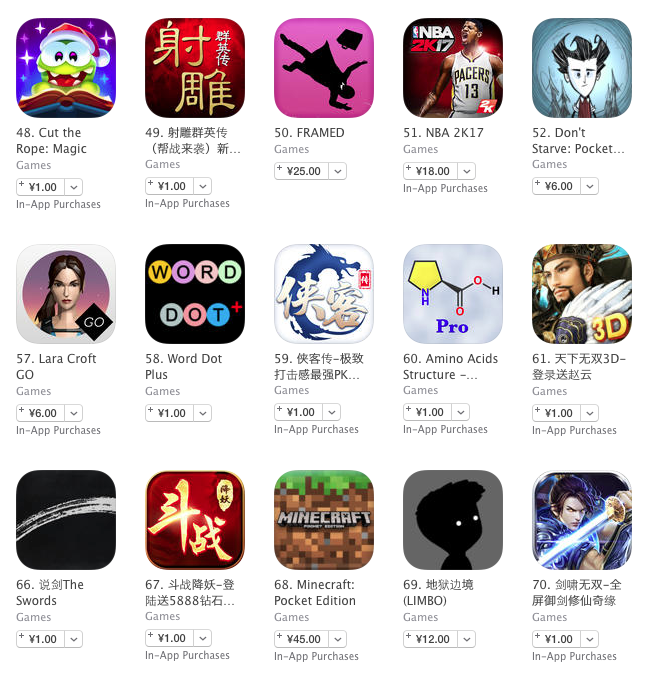Buy Don't Starve: Pocket Edition for ¥6.00
This screenshot has height=675, width=650.
(x=558, y=186)
